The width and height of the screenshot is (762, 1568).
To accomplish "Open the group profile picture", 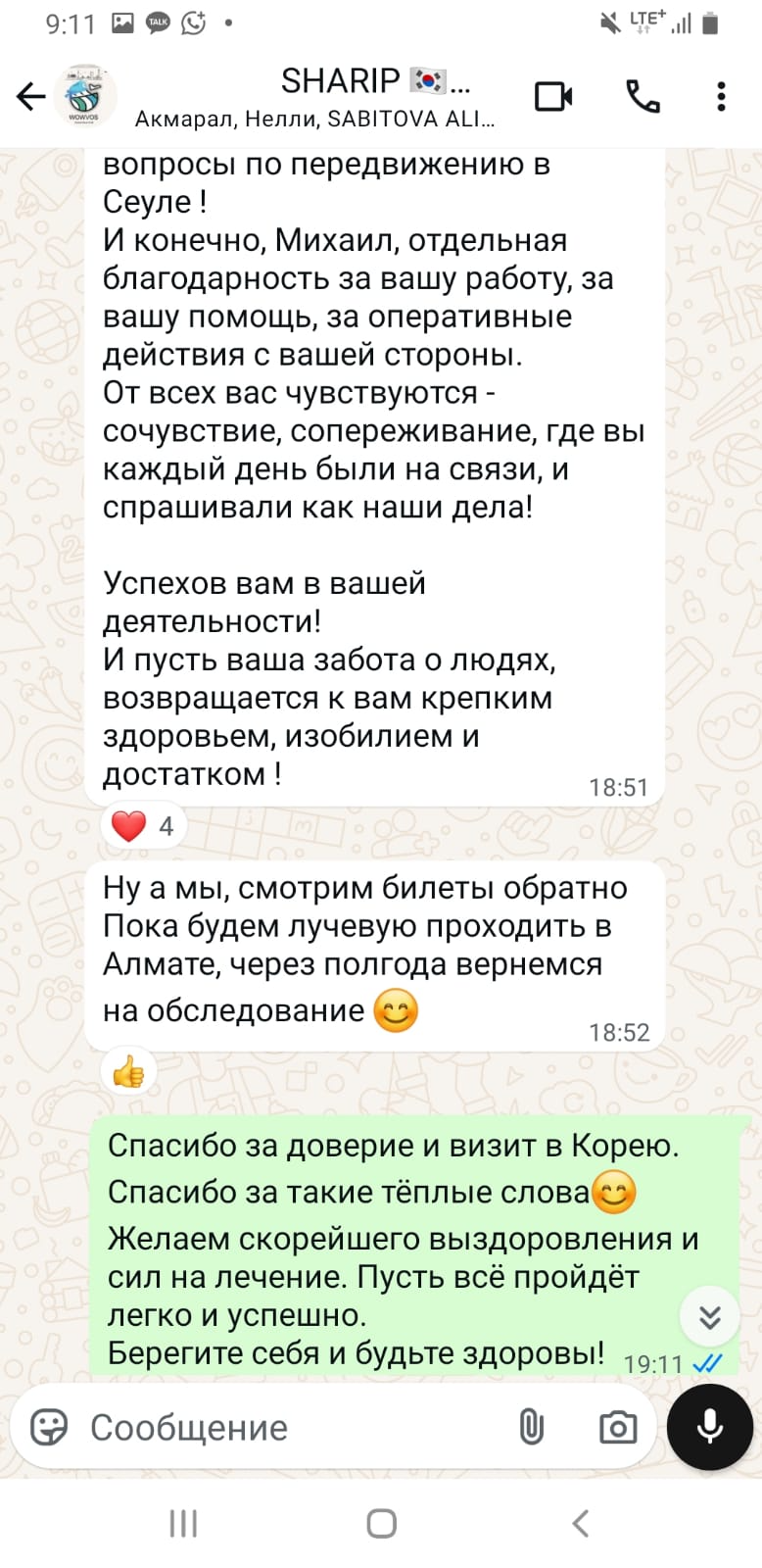I will click(85, 96).
